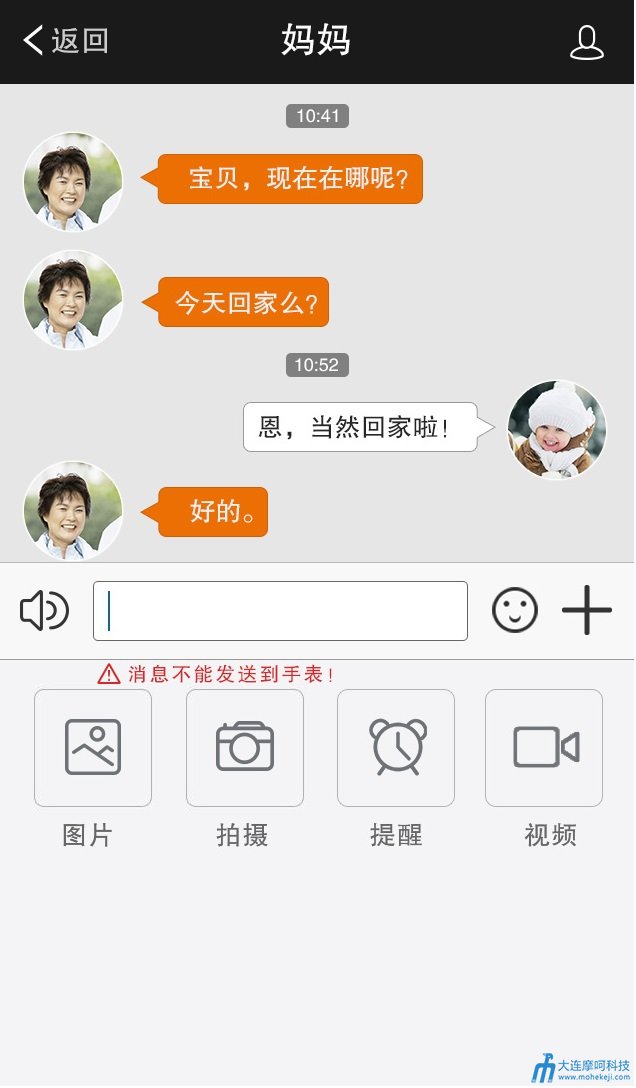Choose 图片 to send a picture
This screenshot has width=636, height=1088.
tap(93, 748)
